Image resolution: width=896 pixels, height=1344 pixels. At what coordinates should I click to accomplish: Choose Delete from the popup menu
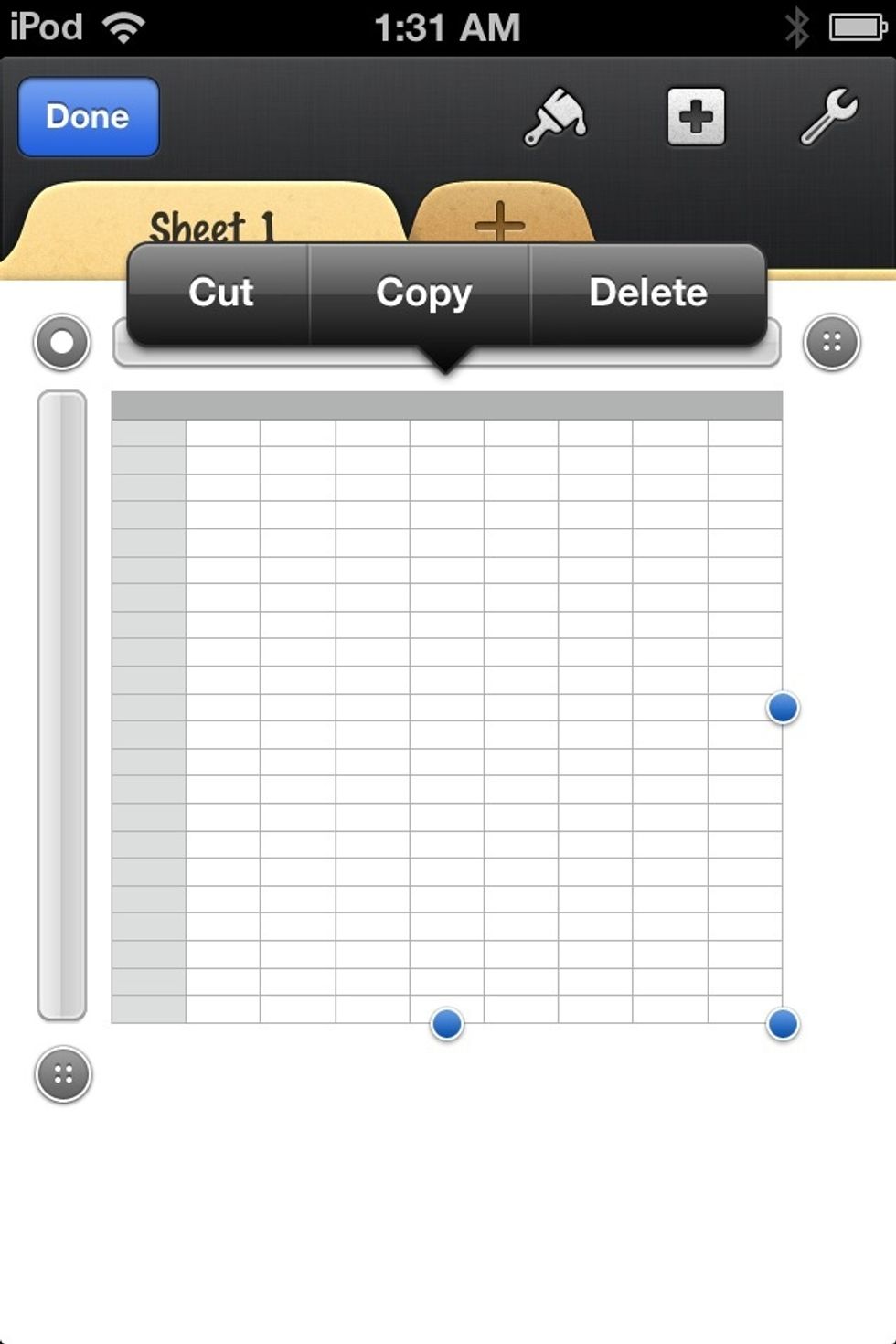pyautogui.click(x=647, y=293)
